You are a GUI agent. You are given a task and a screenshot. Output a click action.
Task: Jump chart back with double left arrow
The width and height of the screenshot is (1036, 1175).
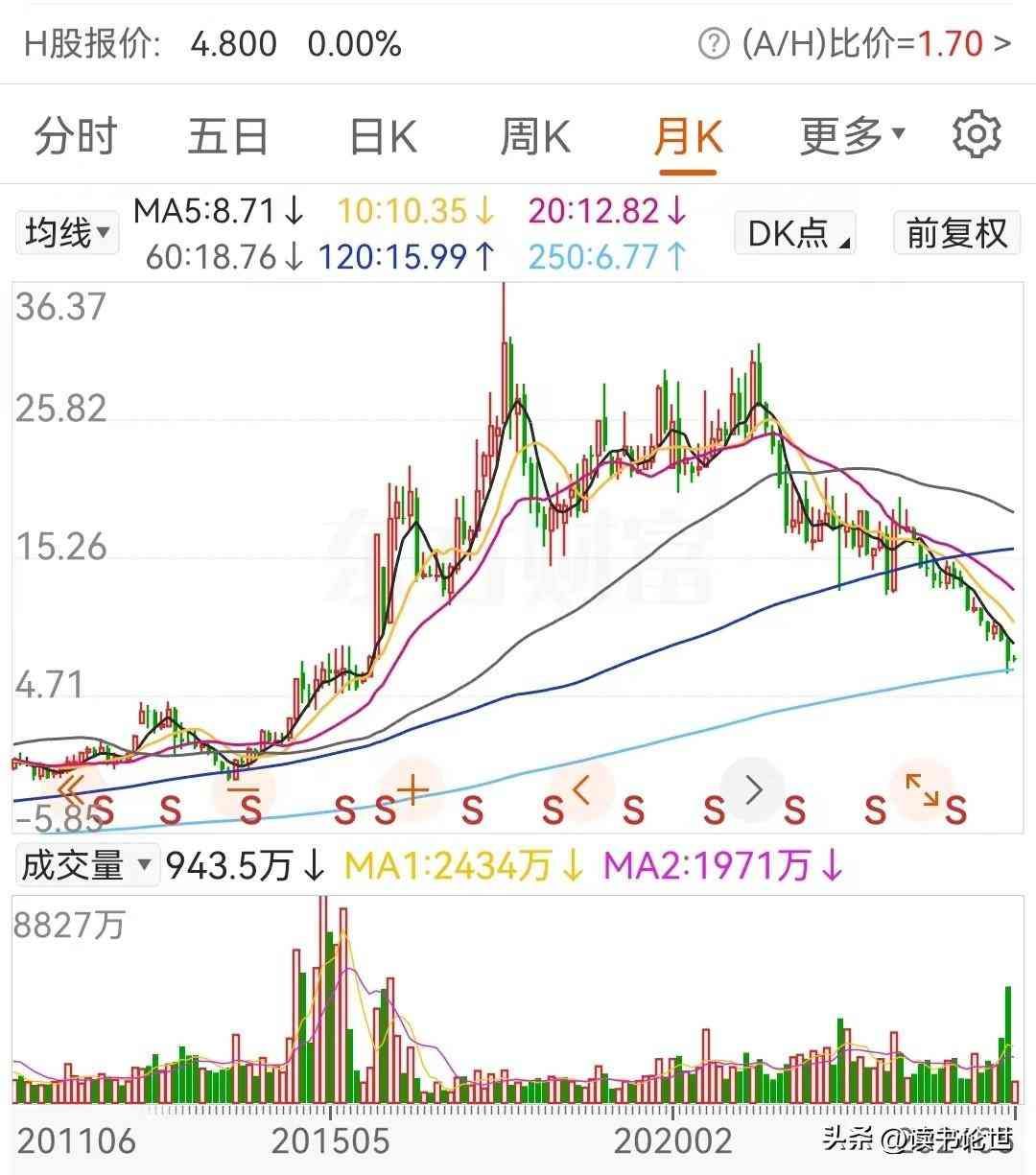72,790
